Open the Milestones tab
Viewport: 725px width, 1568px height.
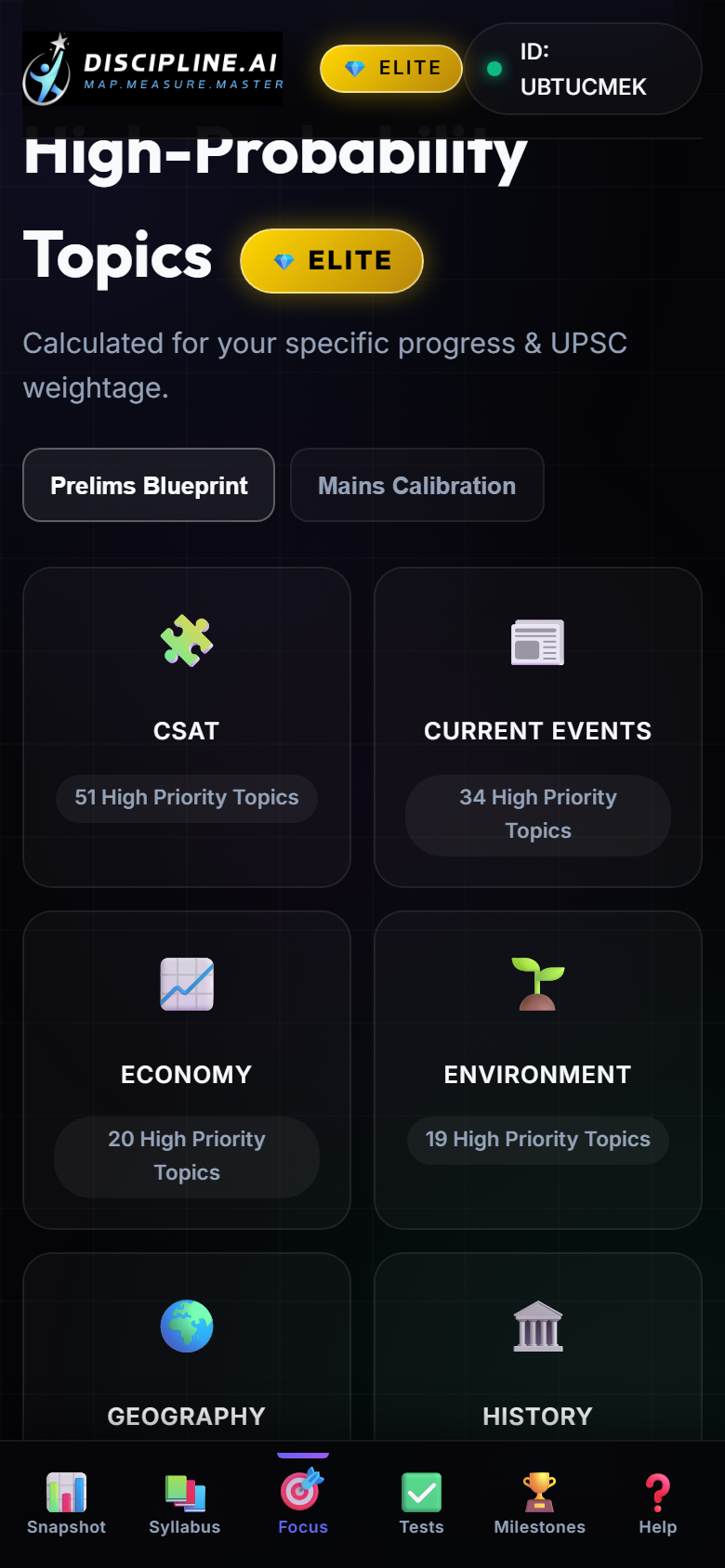pos(539,1503)
